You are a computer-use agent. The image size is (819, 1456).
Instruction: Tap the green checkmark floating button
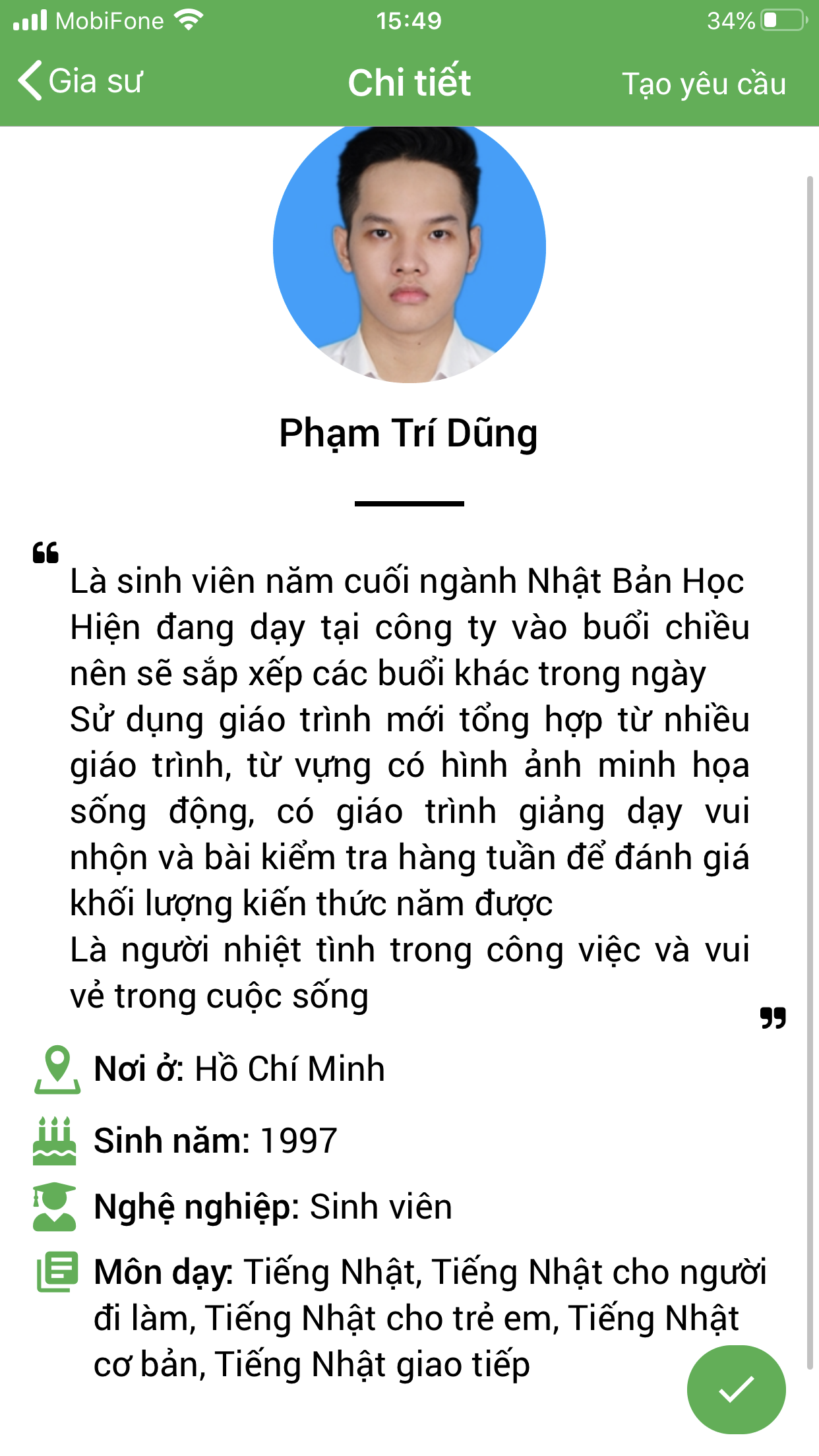point(736,1389)
